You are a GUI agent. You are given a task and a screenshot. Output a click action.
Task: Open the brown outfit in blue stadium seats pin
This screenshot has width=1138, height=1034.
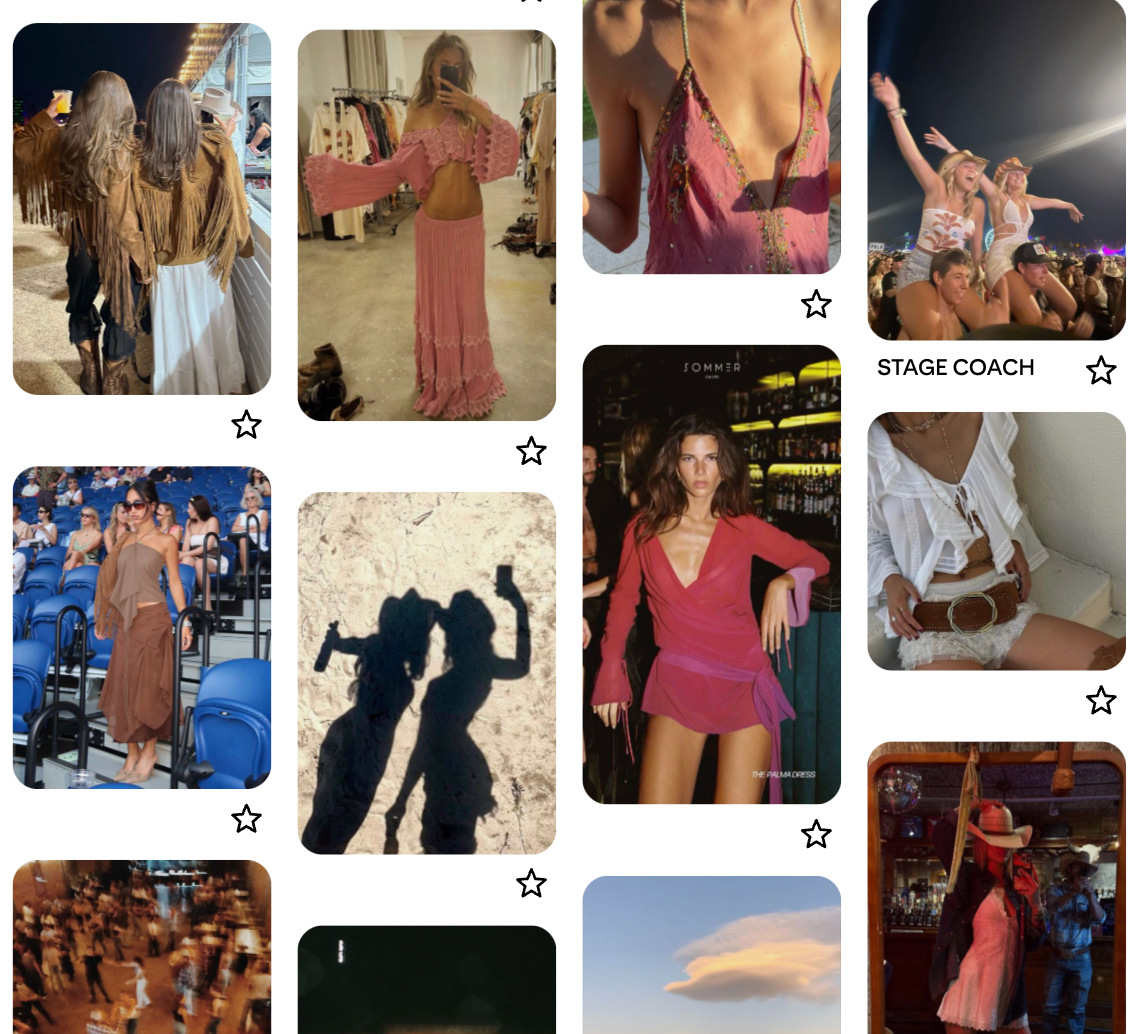pos(141,627)
